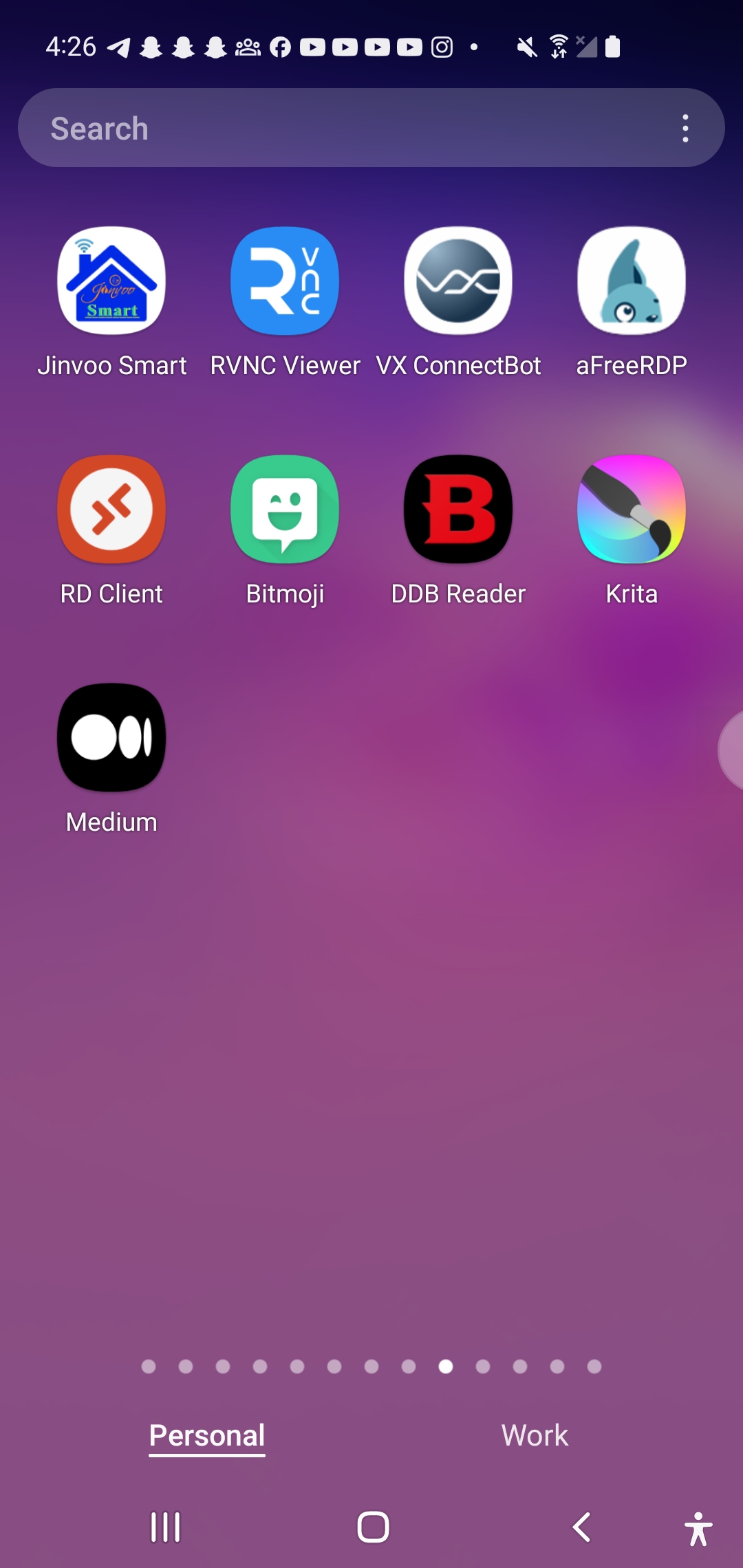This screenshot has height=1568, width=743.
Task: Launch the Jinvoo Smart app
Action: pyautogui.click(x=111, y=281)
